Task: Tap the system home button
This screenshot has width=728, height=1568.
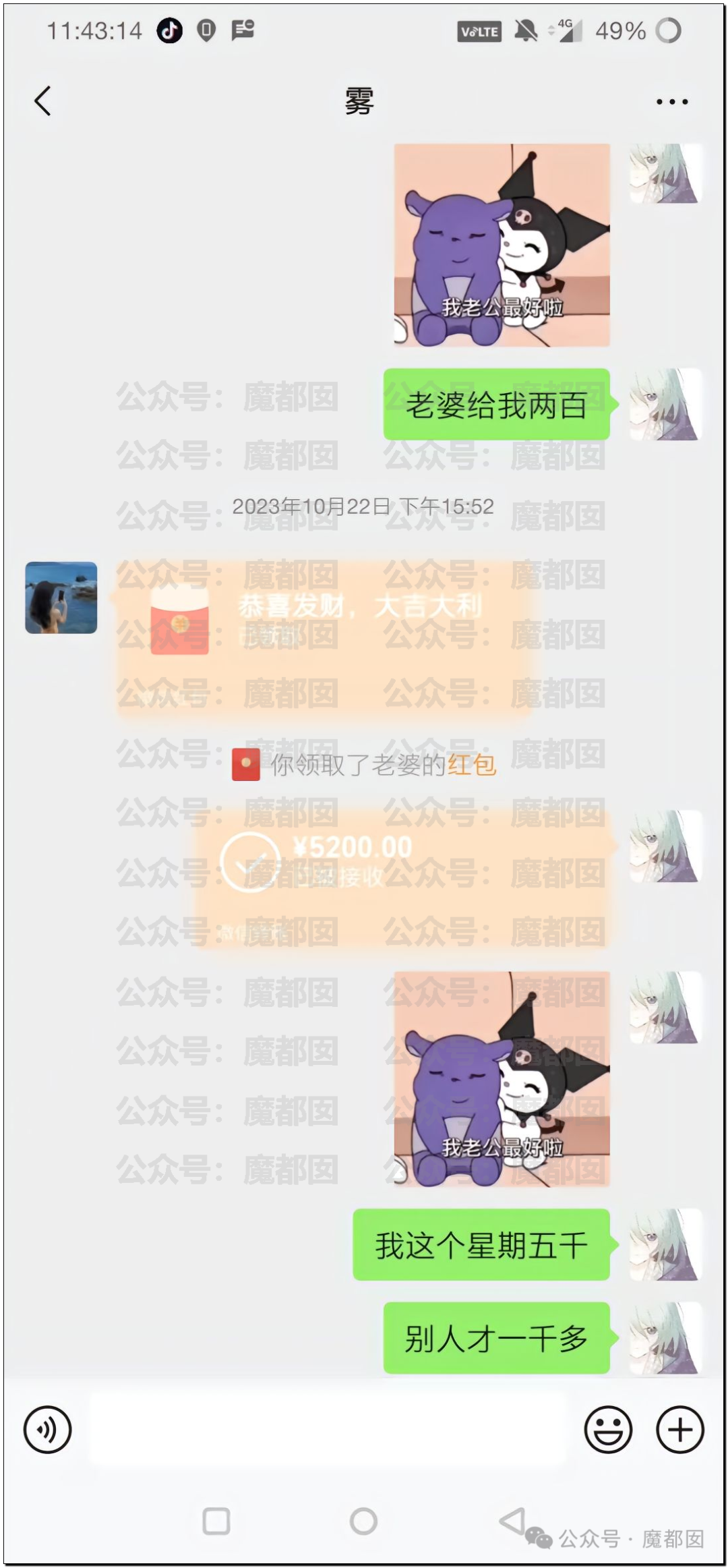Action: click(x=363, y=1521)
